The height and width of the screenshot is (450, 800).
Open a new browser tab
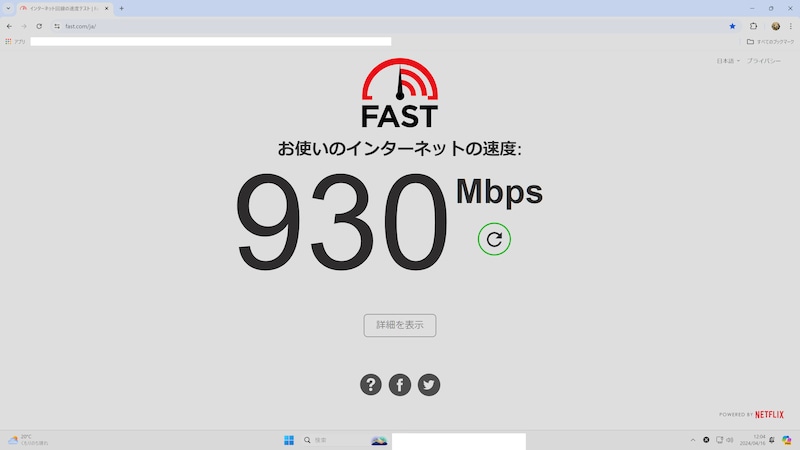[x=122, y=8]
